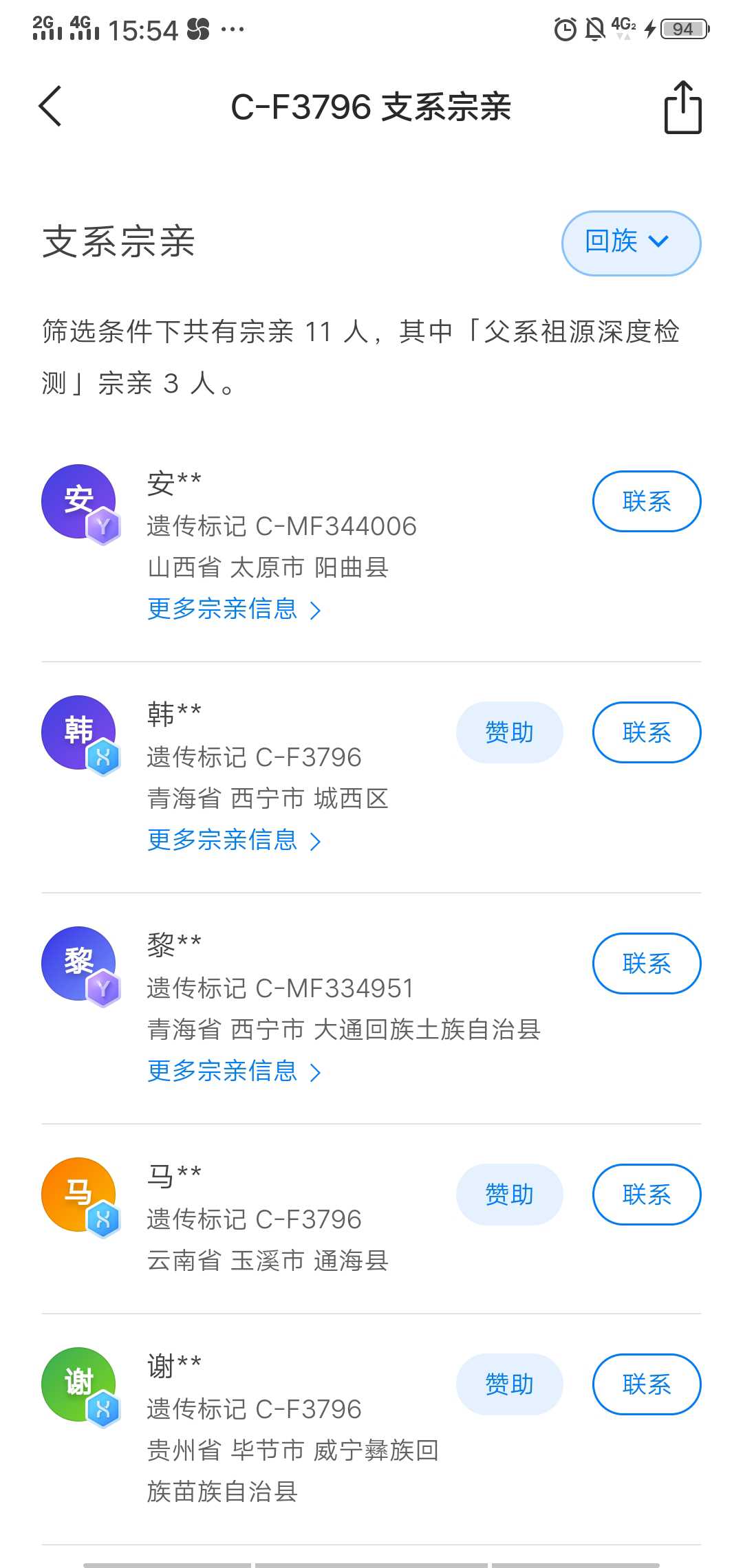Go back from the C-F3796 page
Image resolution: width=743 pixels, height=1568 pixels.
coord(50,107)
